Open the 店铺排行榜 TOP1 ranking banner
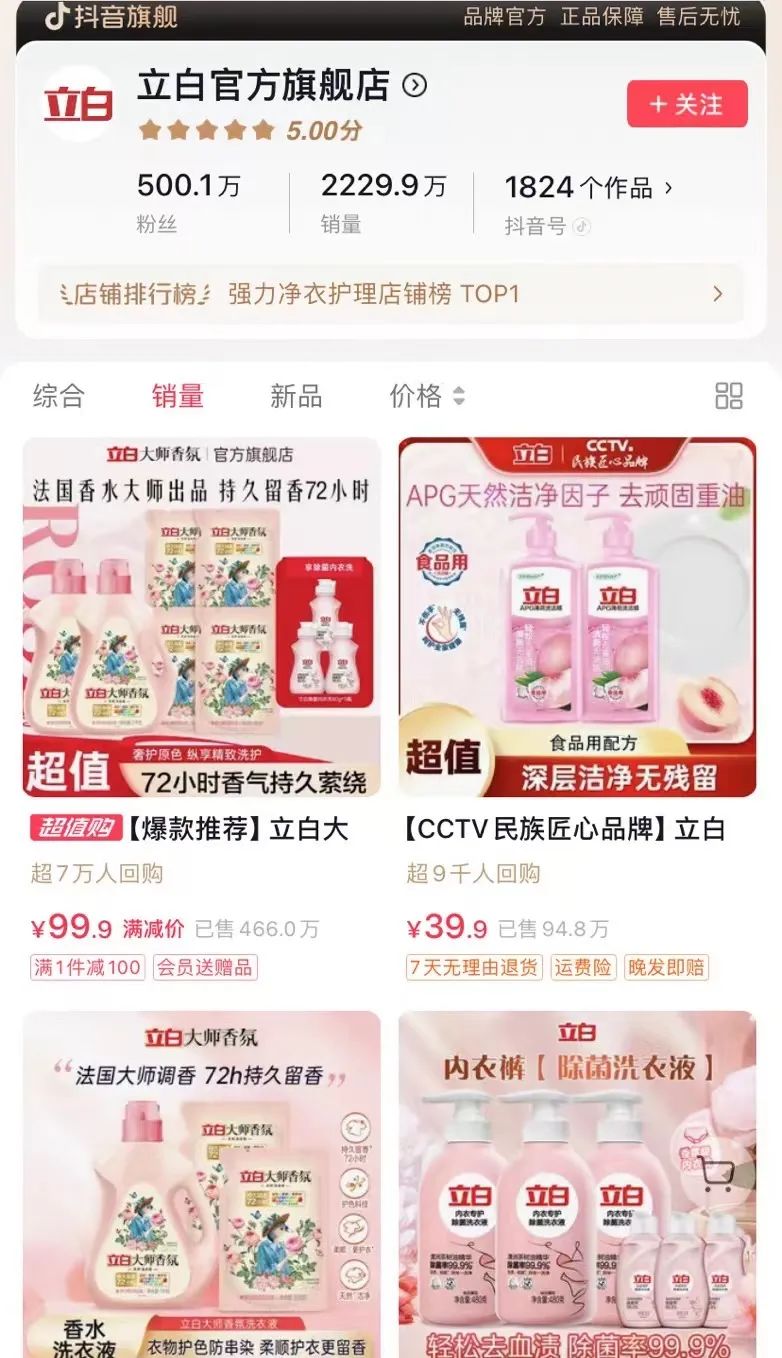The width and height of the screenshot is (782, 1358). (x=390, y=294)
